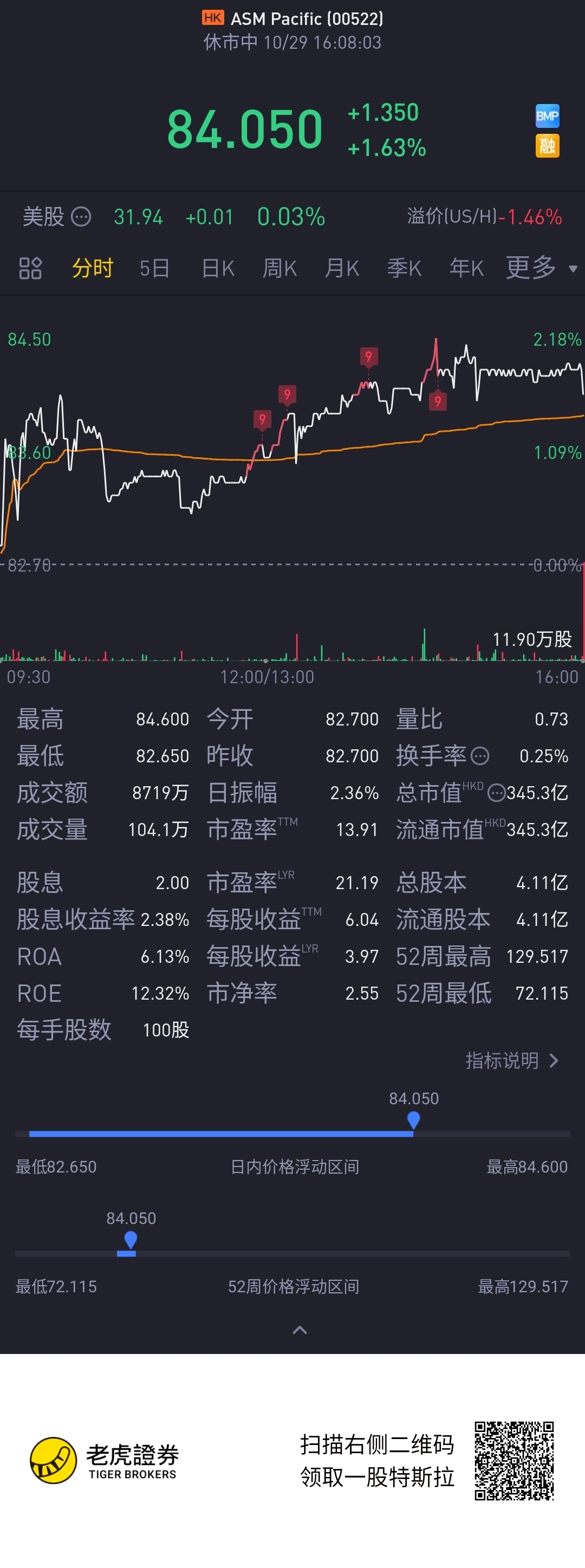Tap the info icon next to 总市值
This screenshot has height=1568, width=585.
pyautogui.click(x=497, y=793)
